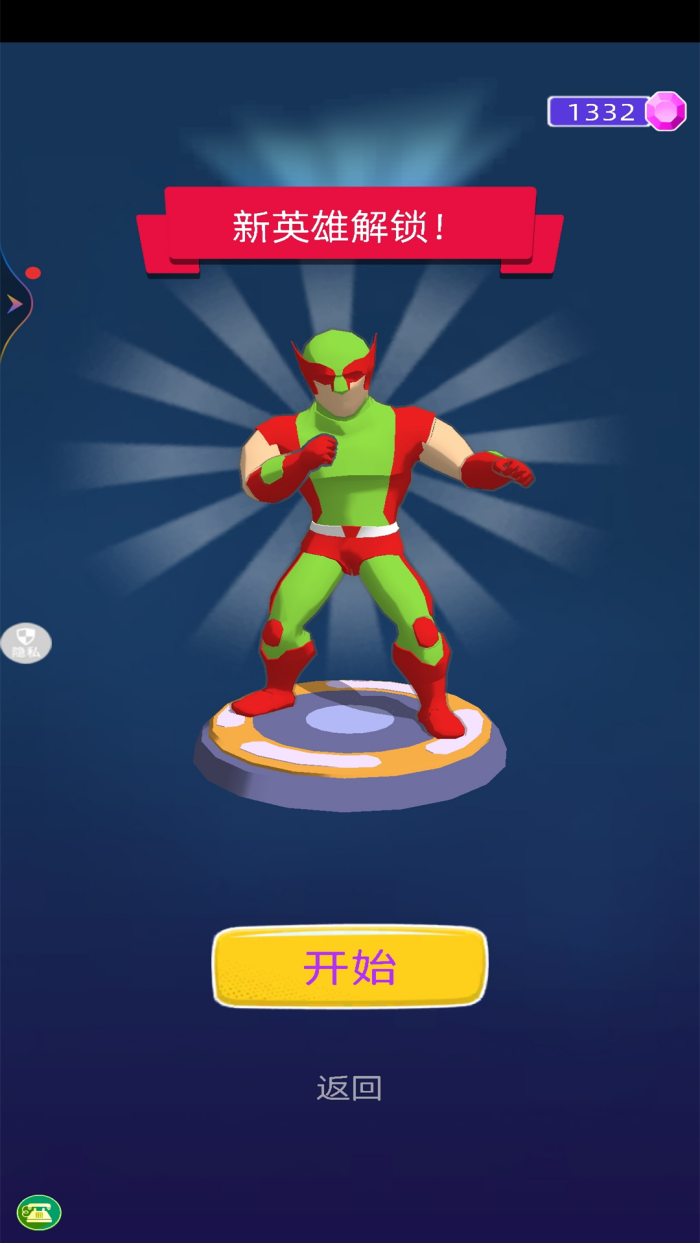The image size is (700, 1243).
Task: Open the green telephone icon
Action: click(x=39, y=1212)
